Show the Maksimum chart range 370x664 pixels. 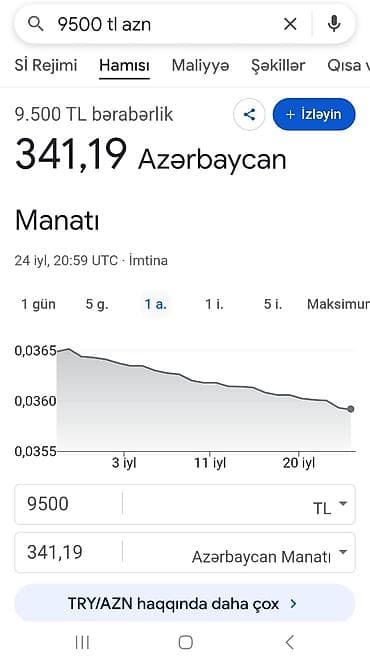pyautogui.click(x=338, y=304)
